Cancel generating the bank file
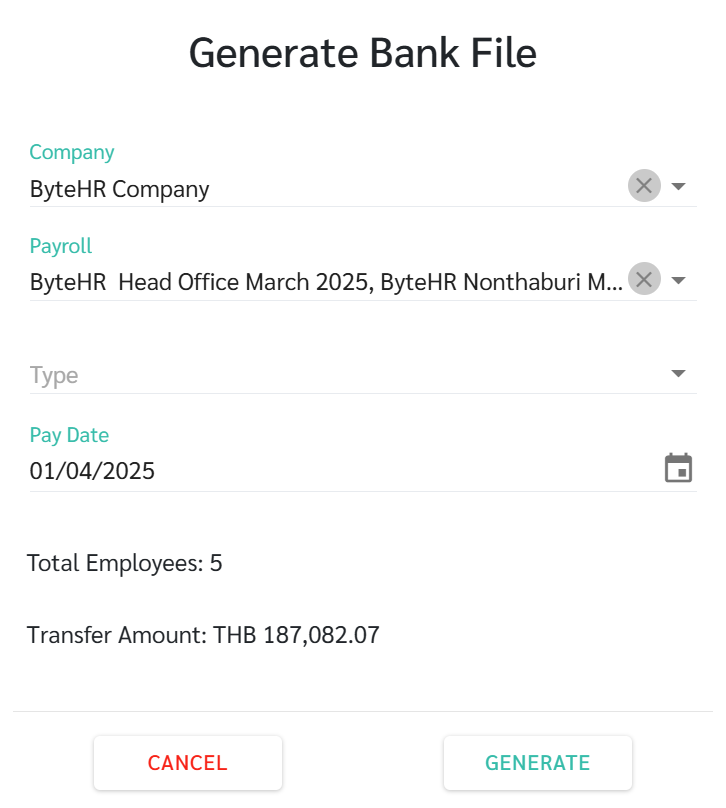This screenshot has height=808, width=726. tap(188, 763)
